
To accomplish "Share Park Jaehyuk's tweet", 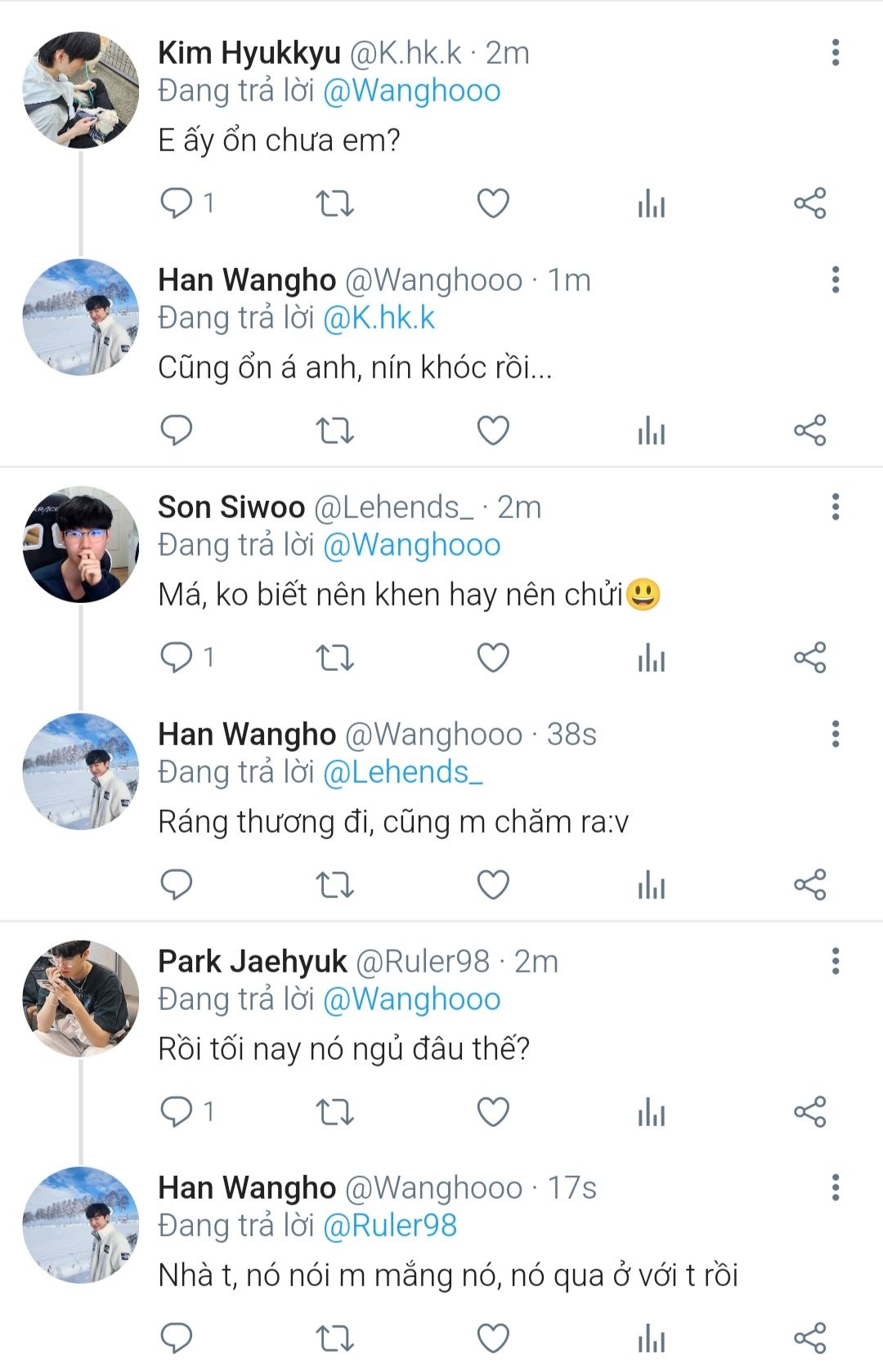I will 809,1111.
